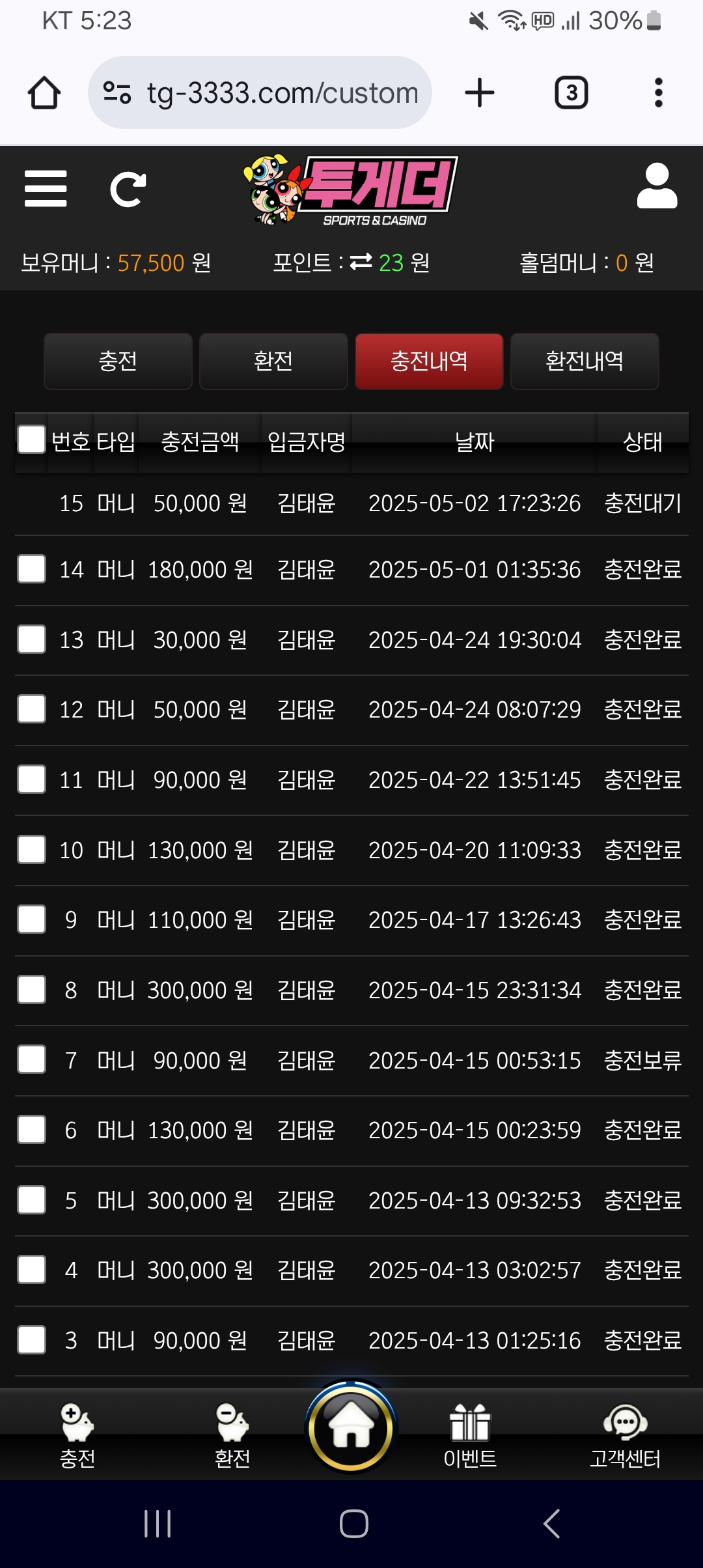Switch to the 환전 tab
The height and width of the screenshot is (1568, 703).
pos(273,361)
